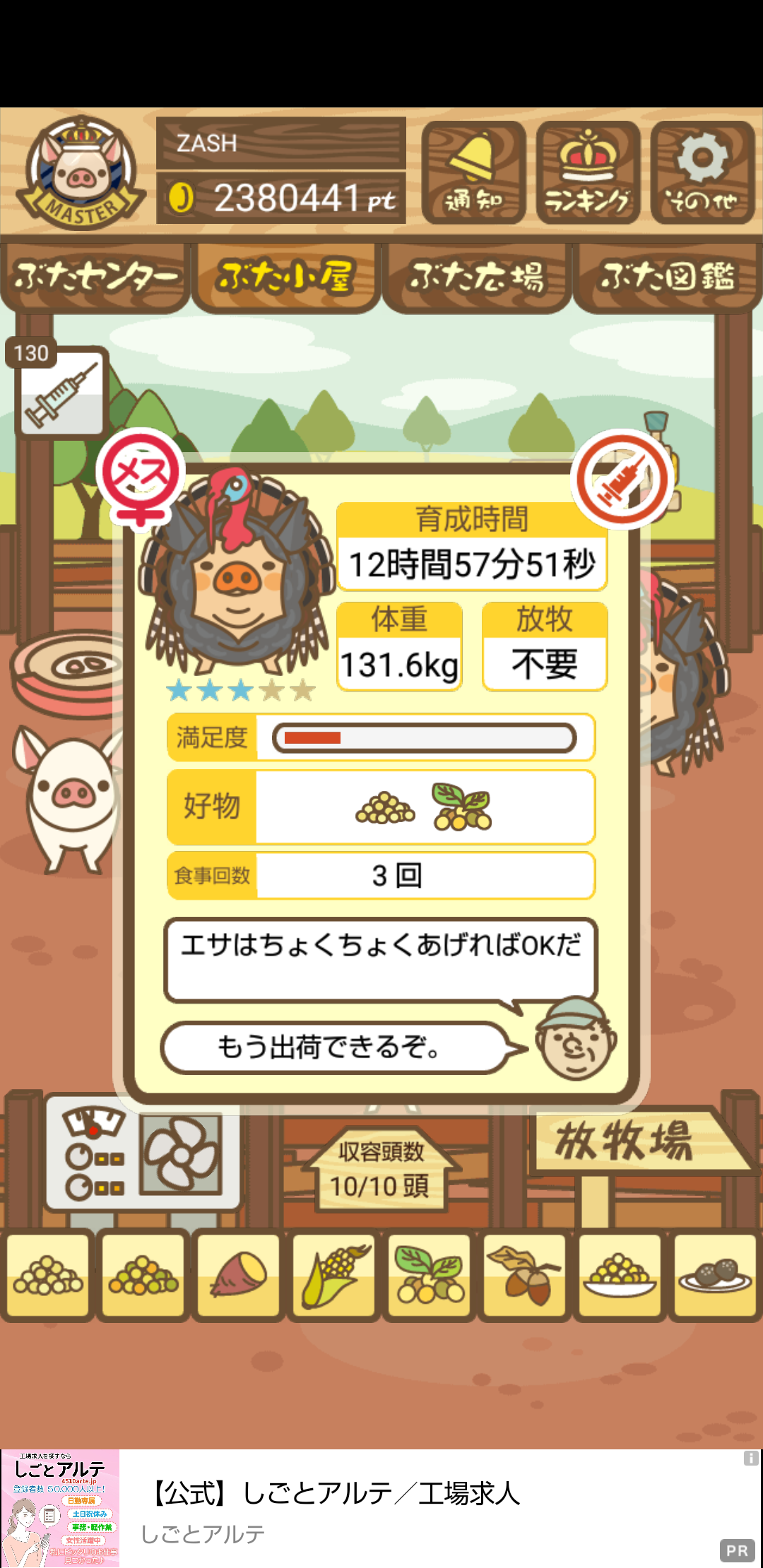Tap the MASTER pig profile badge
The height and width of the screenshot is (1568, 763).
(x=80, y=173)
